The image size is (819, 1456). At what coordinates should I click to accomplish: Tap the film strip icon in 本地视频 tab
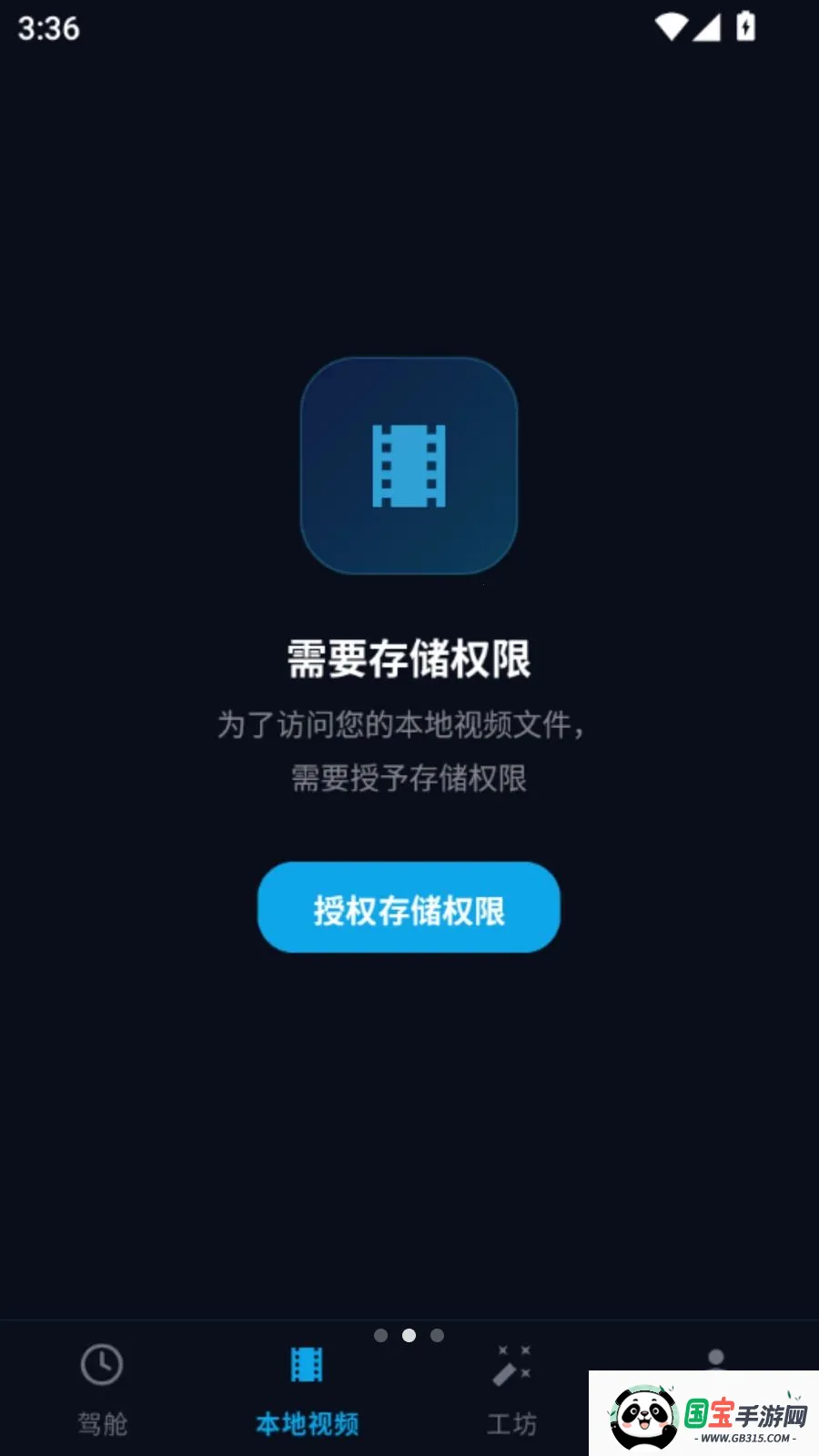(x=306, y=1363)
